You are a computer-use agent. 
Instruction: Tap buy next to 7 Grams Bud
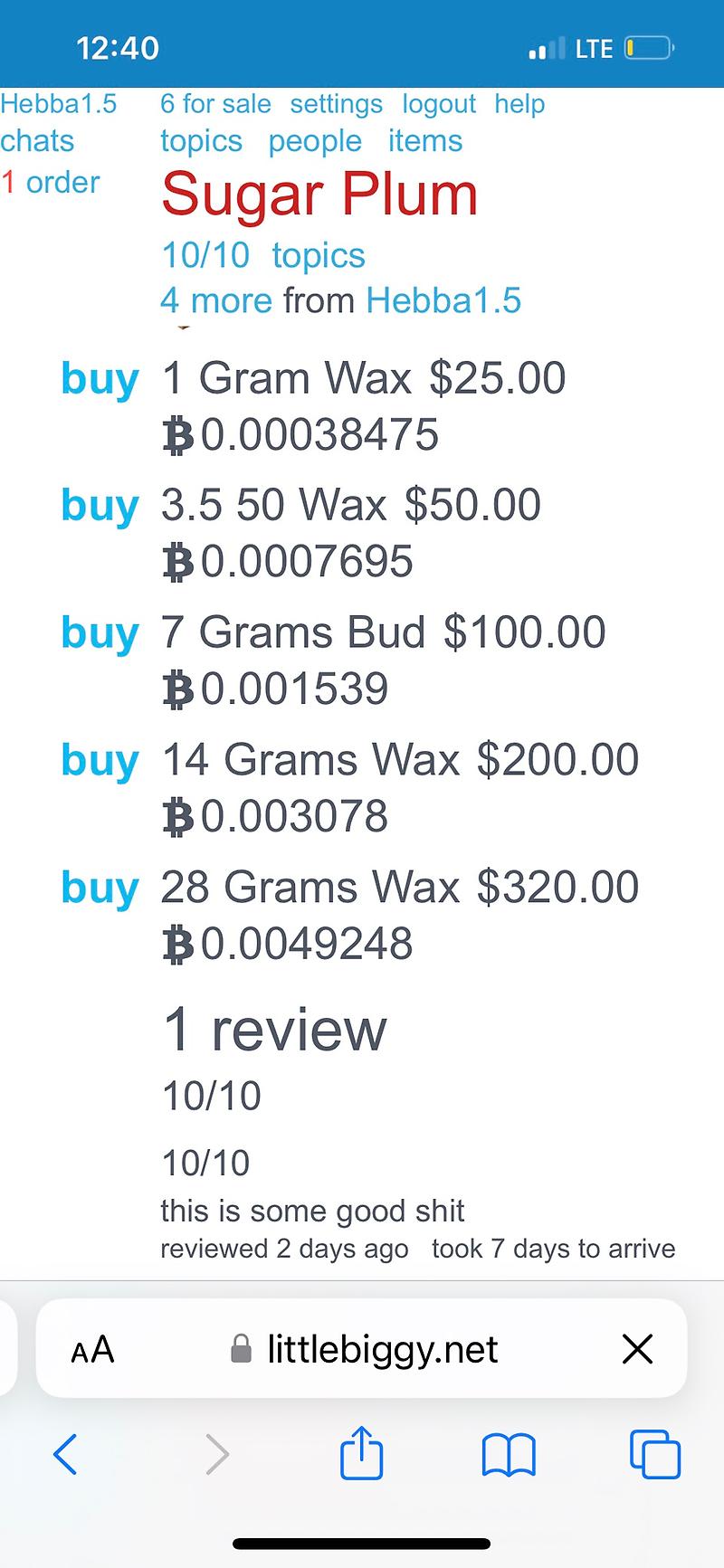click(x=100, y=632)
